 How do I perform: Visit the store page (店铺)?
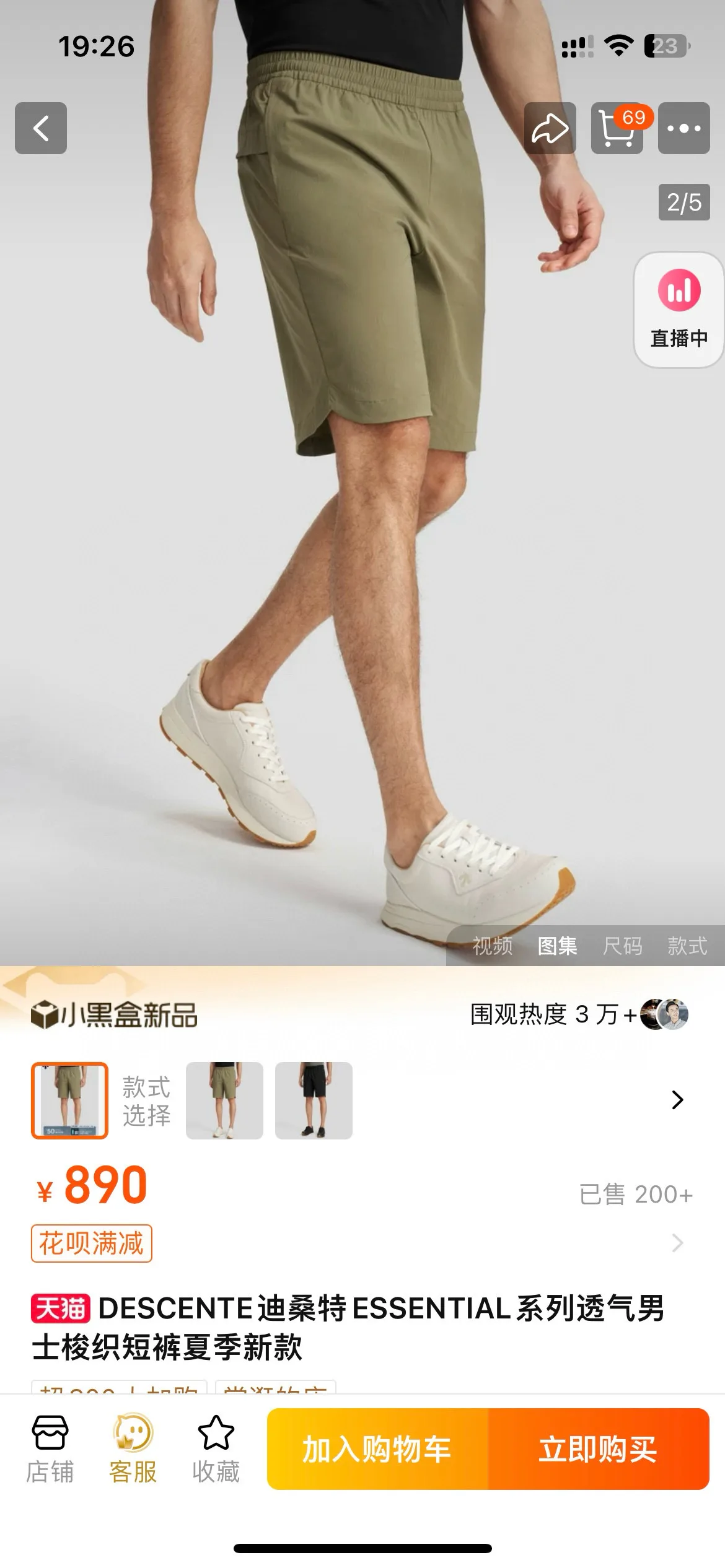click(x=50, y=1449)
